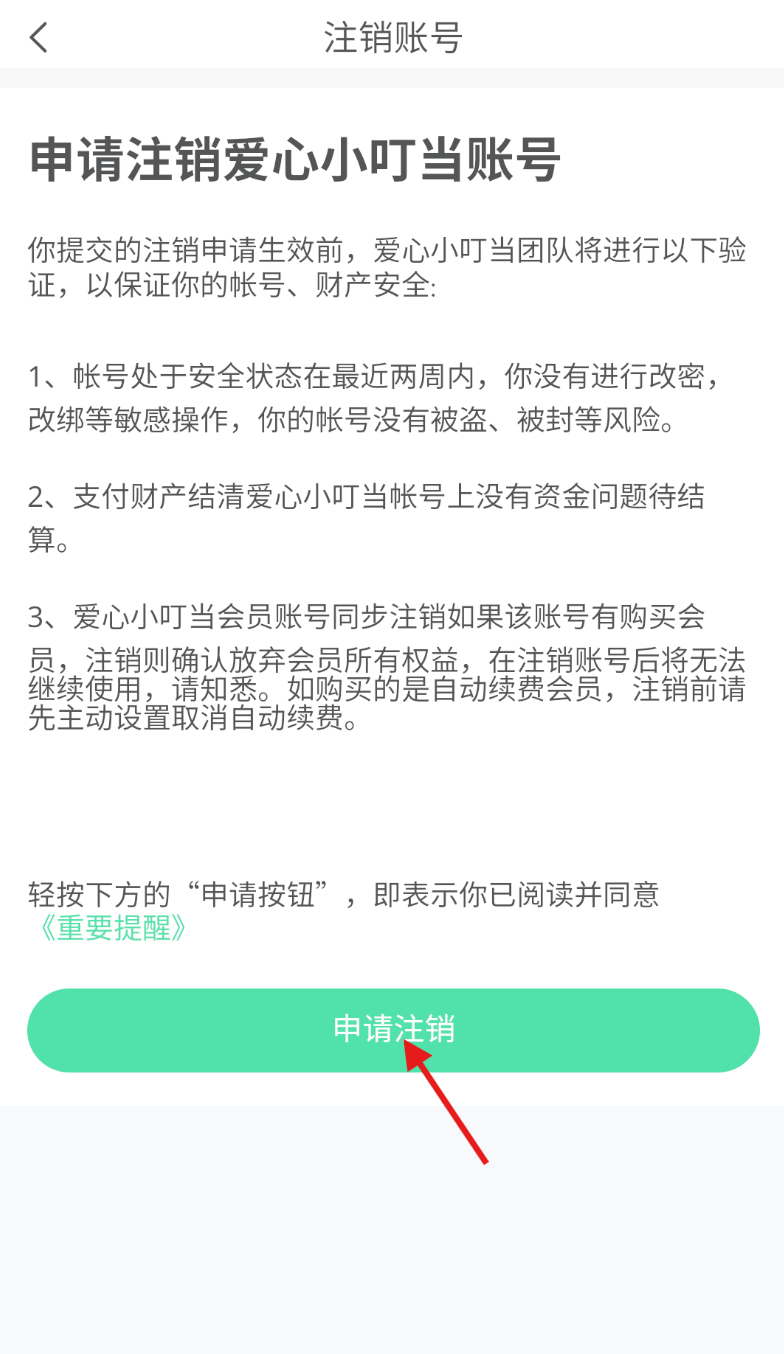The height and width of the screenshot is (1354, 784).
Task: Tap the green 申请注销 button
Action: [393, 1030]
